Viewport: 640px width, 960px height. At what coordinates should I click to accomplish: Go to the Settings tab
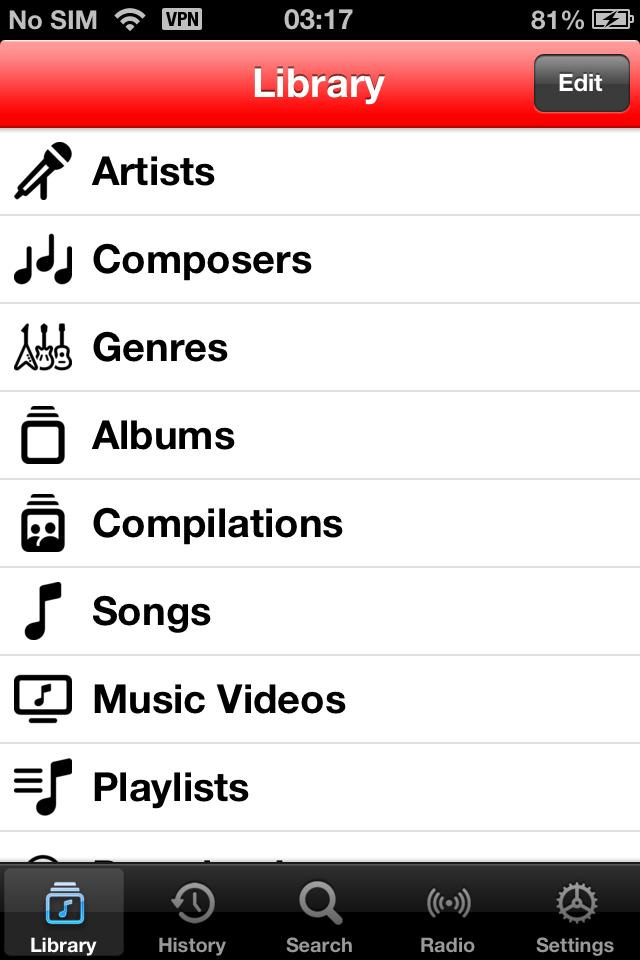pos(575,913)
